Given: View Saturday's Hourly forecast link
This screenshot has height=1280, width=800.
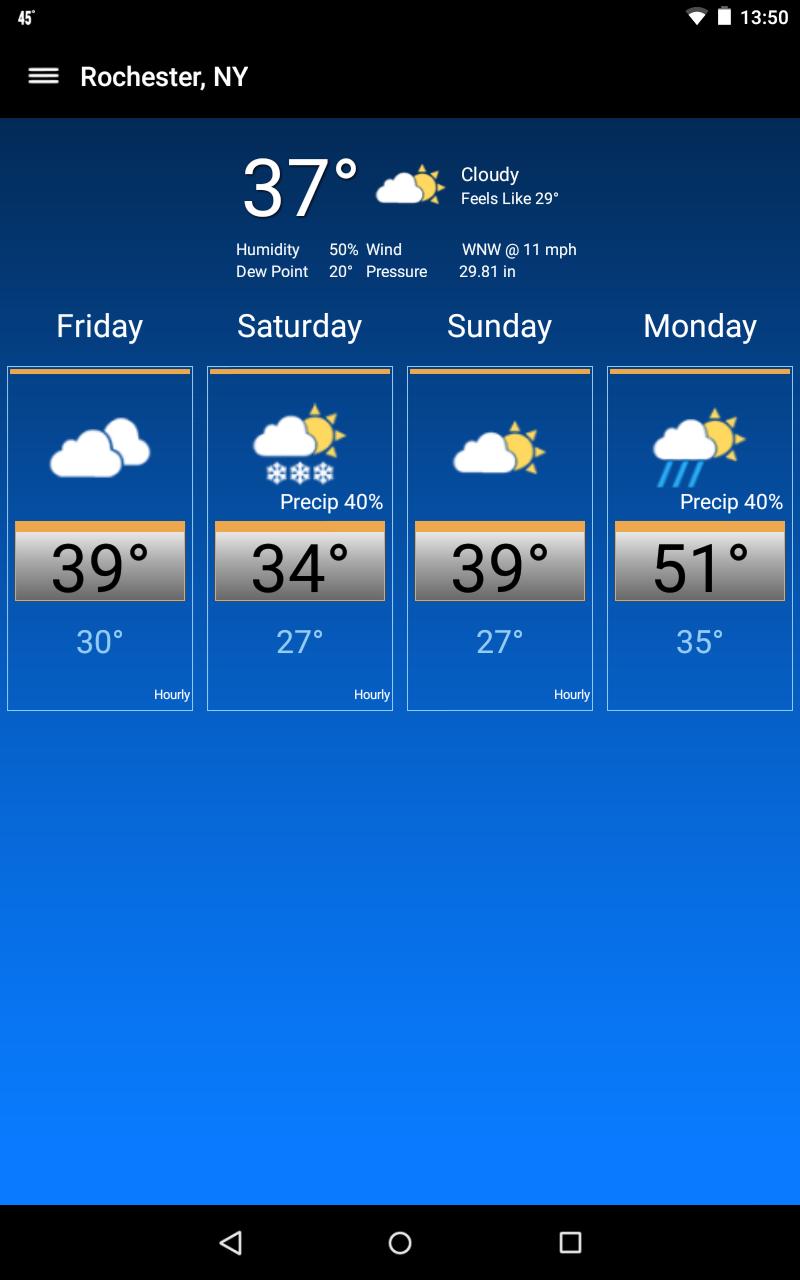Looking at the screenshot, I should click(372, 694).
